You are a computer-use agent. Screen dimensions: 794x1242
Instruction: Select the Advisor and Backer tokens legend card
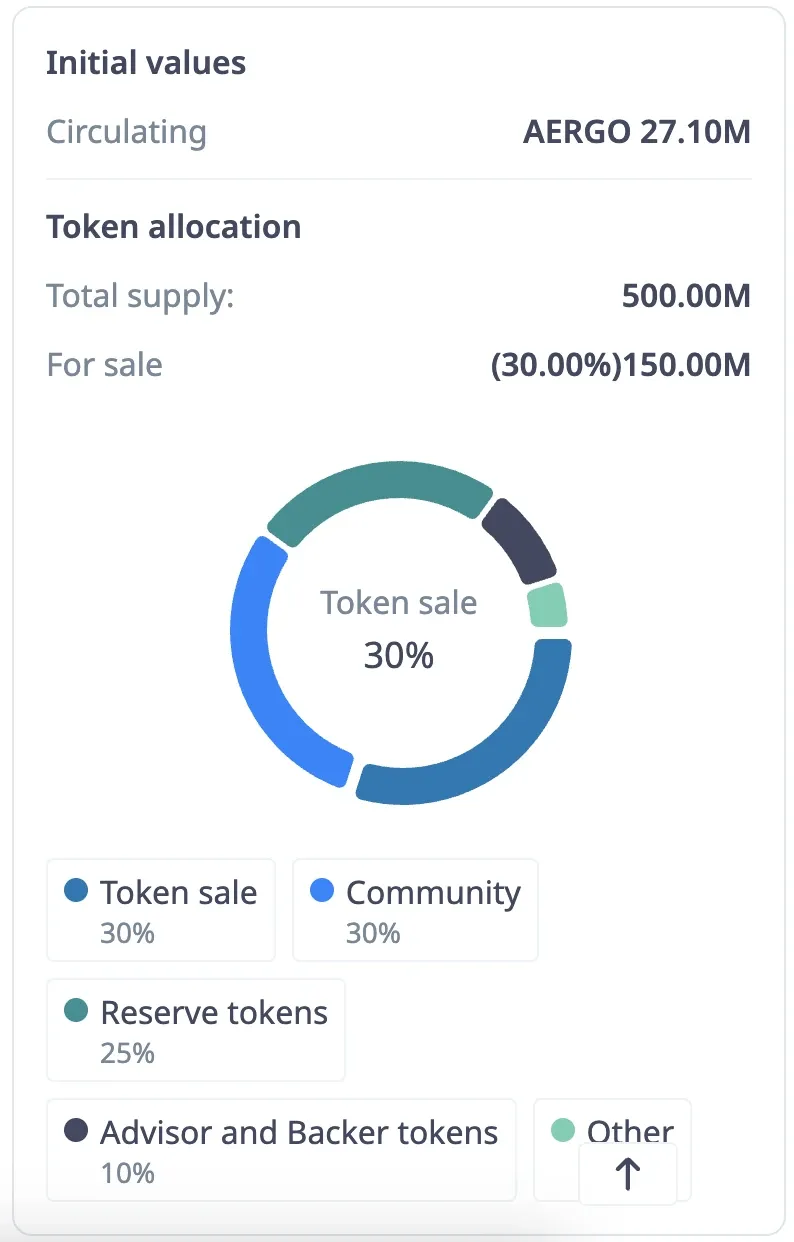281,1150
